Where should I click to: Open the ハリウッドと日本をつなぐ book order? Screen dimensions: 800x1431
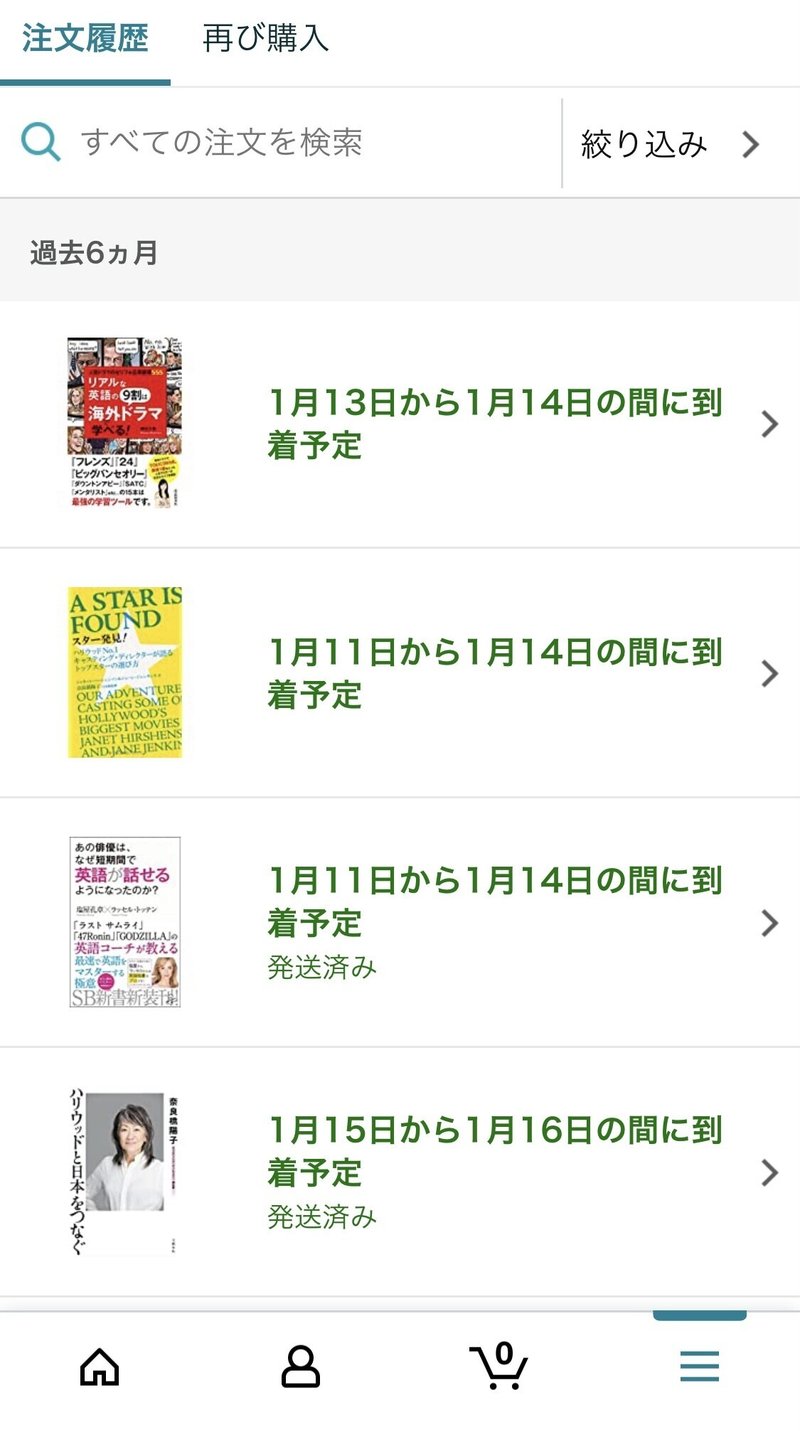click(400, 1172)
